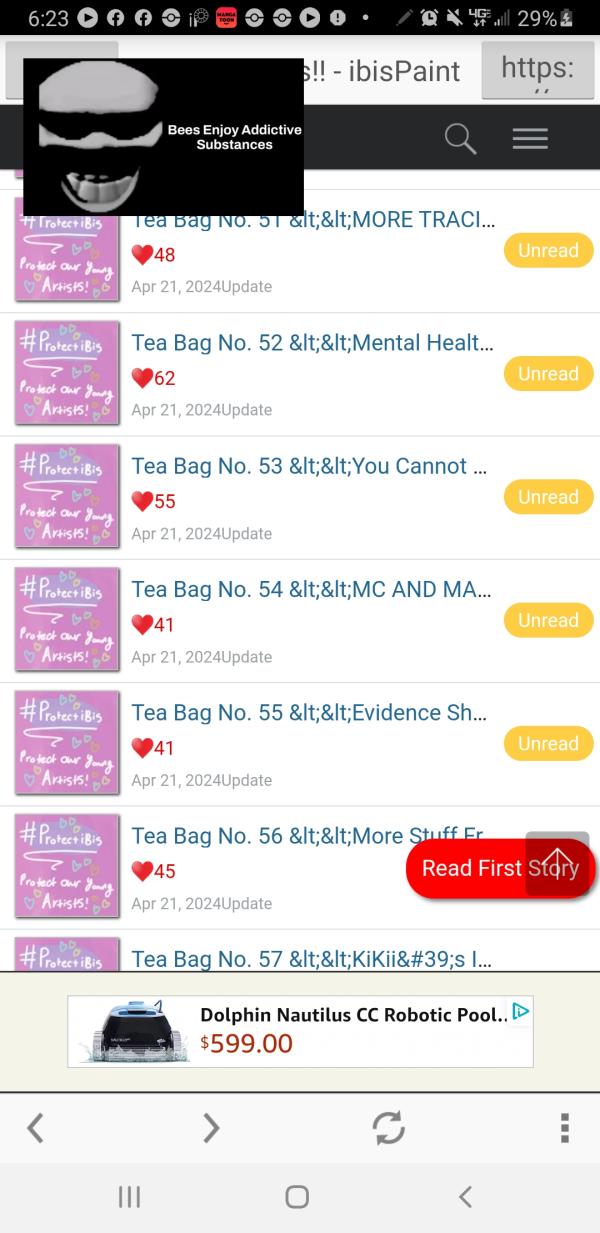The image size is (600, 1233).
Task: Go forward in the browser
Action: [x=211, y=1128]
